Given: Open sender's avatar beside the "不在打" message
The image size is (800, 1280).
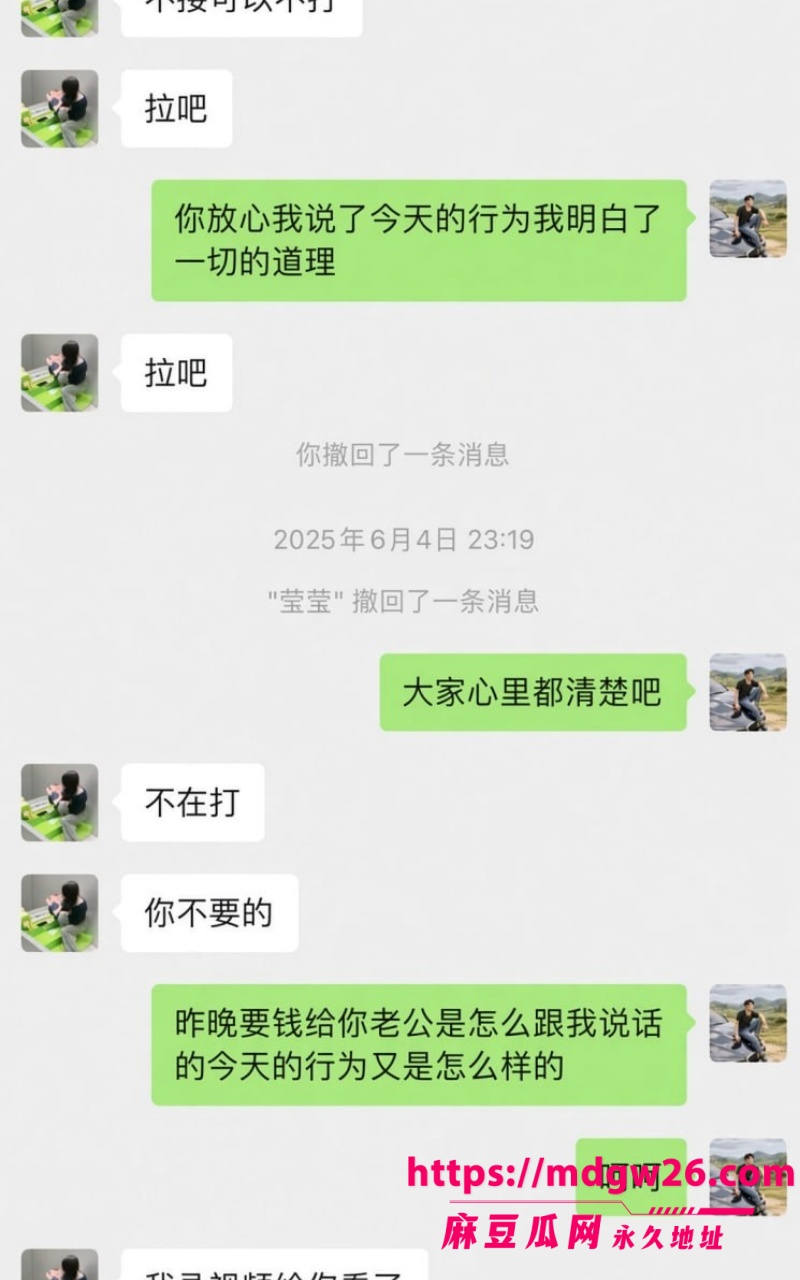Looking at the screenshot, I should [x=60, y=802].
